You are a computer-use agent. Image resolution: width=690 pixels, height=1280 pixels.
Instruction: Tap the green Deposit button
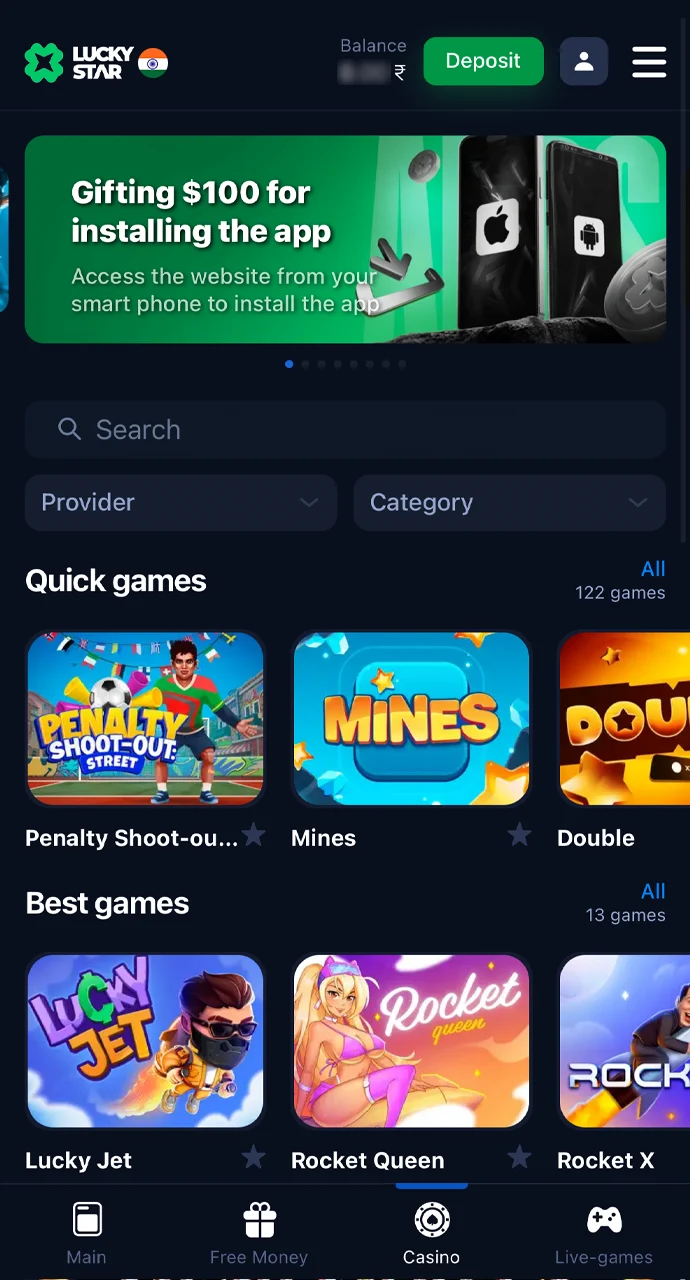[x=483, y=61]
